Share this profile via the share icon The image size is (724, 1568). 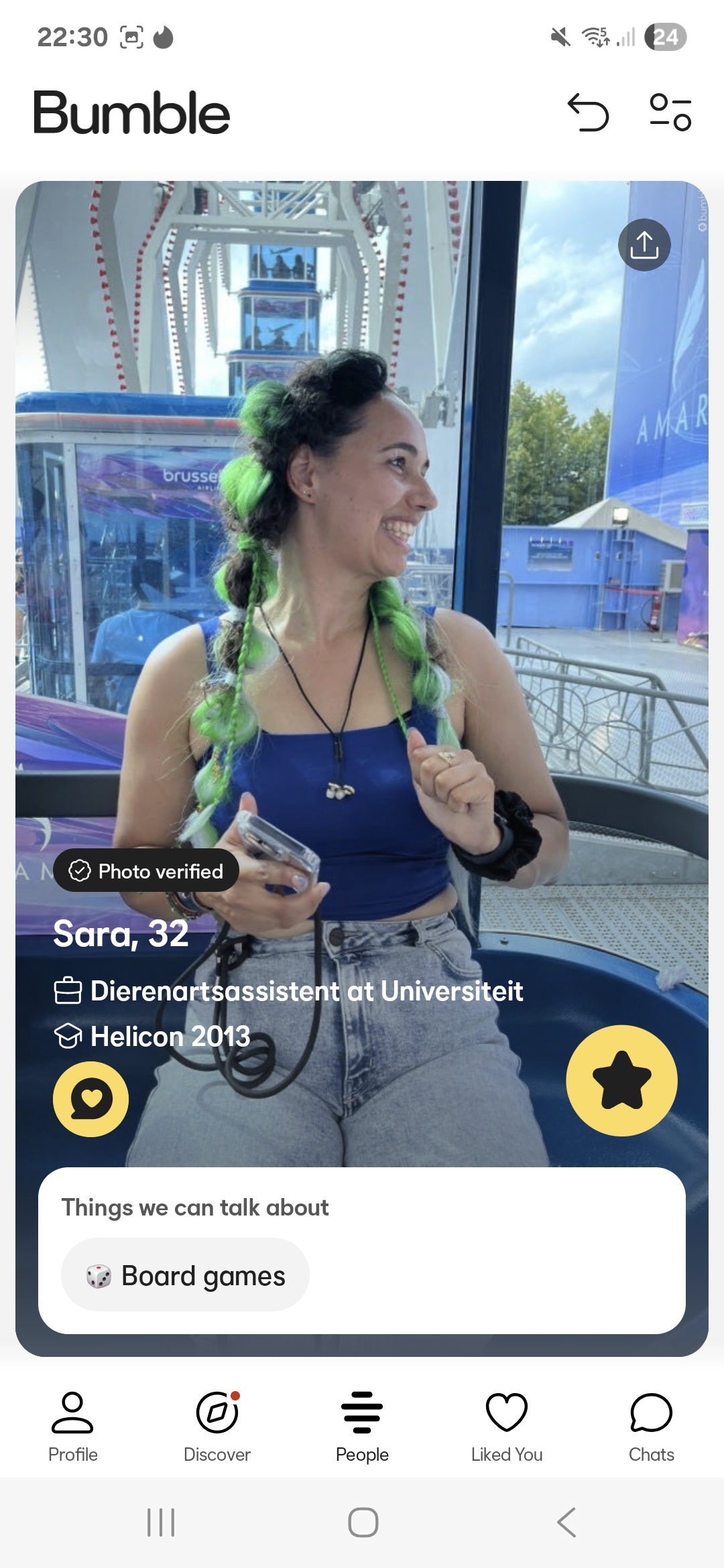pos(644,245)
